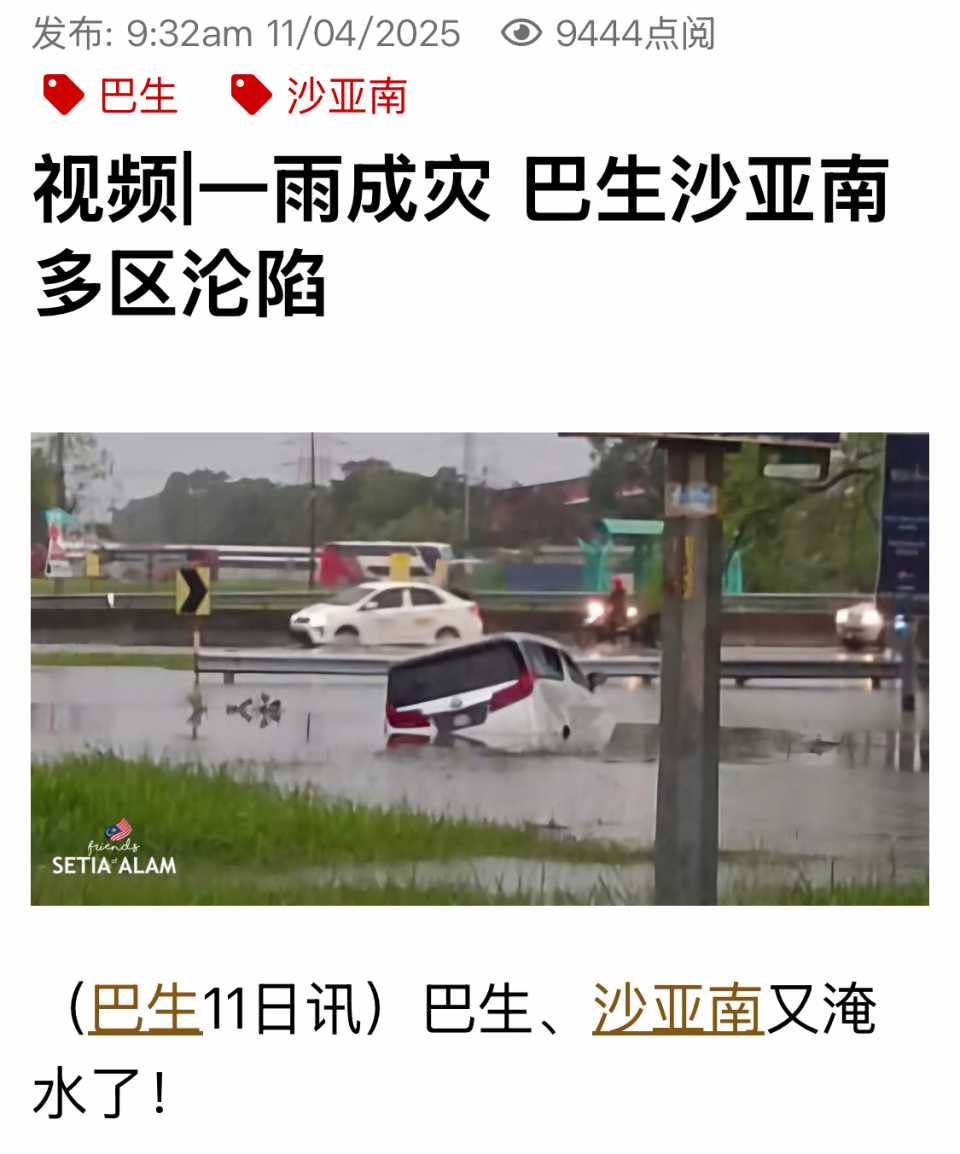
Task: Open the 沙亚南 tag
Action: 345,97
